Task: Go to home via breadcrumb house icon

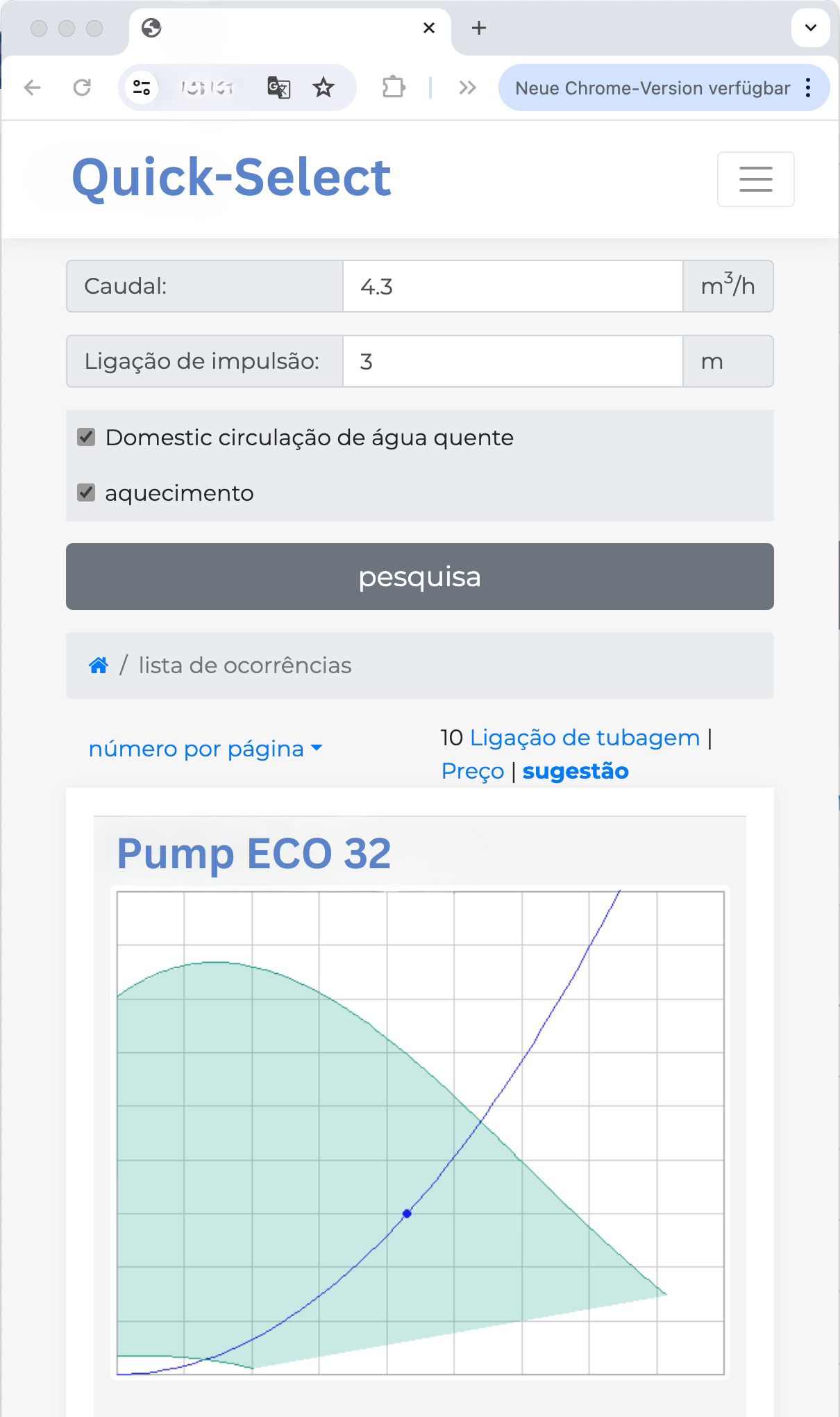Action: pyautogui.click(x=99, y=665)
